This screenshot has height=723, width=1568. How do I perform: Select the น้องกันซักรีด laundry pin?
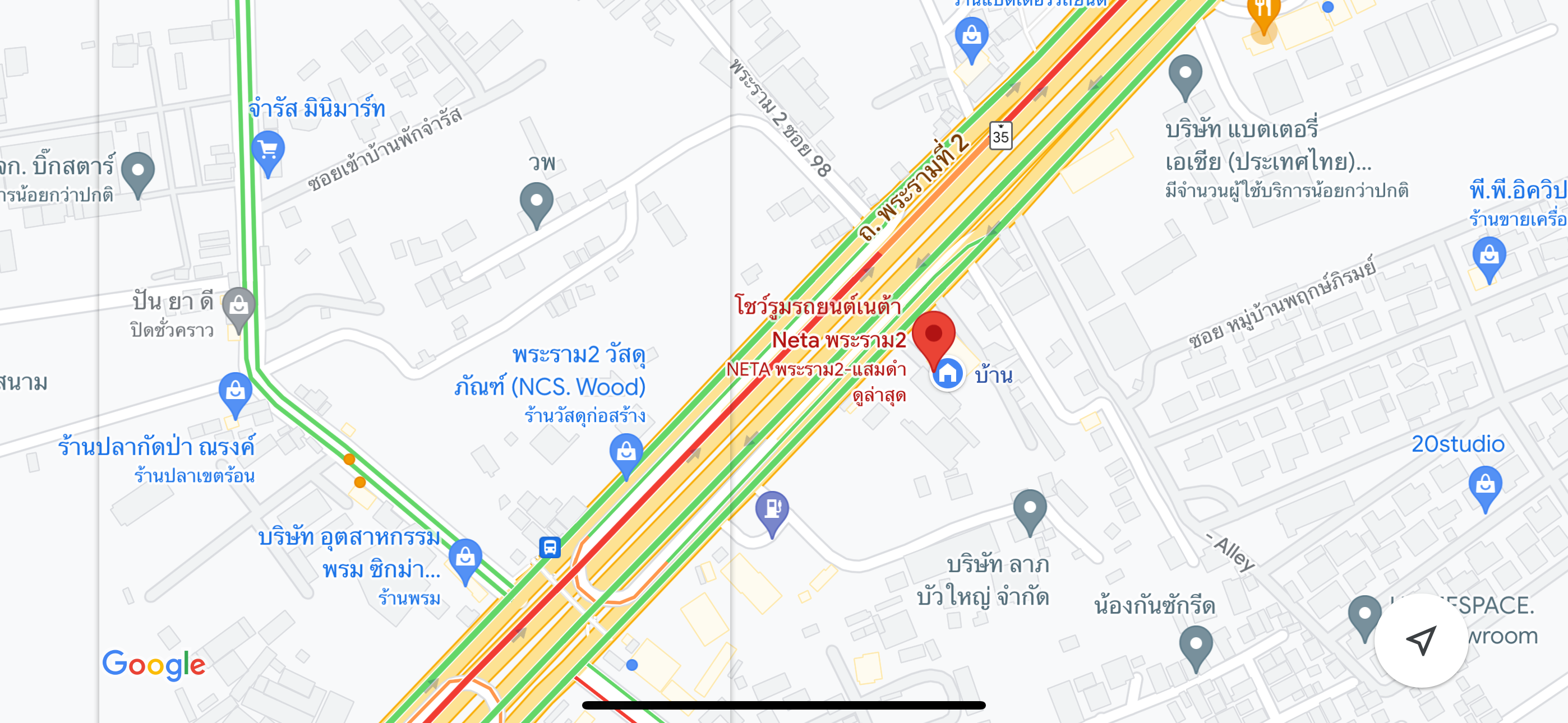coord(1196,645)
